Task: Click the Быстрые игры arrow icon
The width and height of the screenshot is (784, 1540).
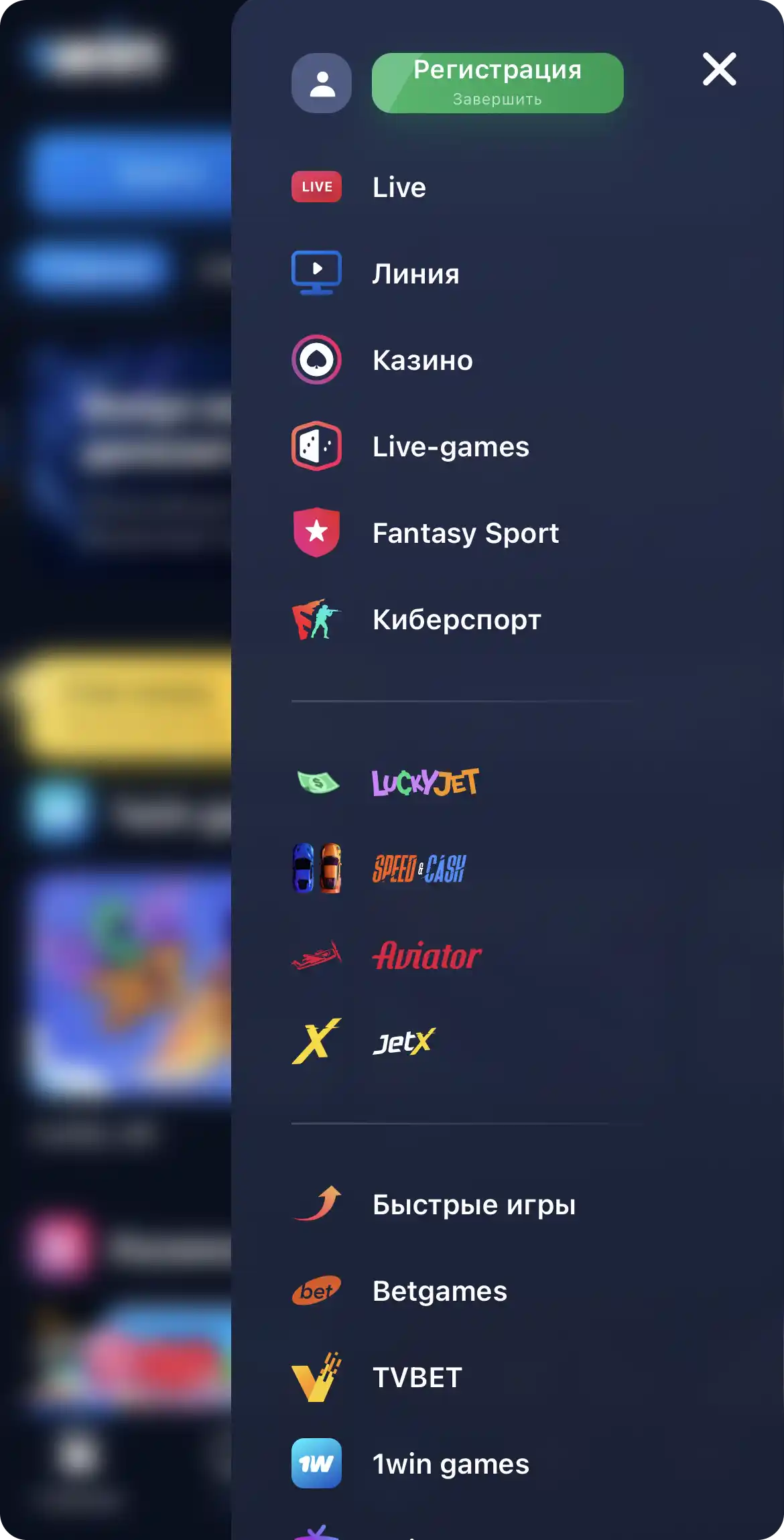Action: point(316,1204)
